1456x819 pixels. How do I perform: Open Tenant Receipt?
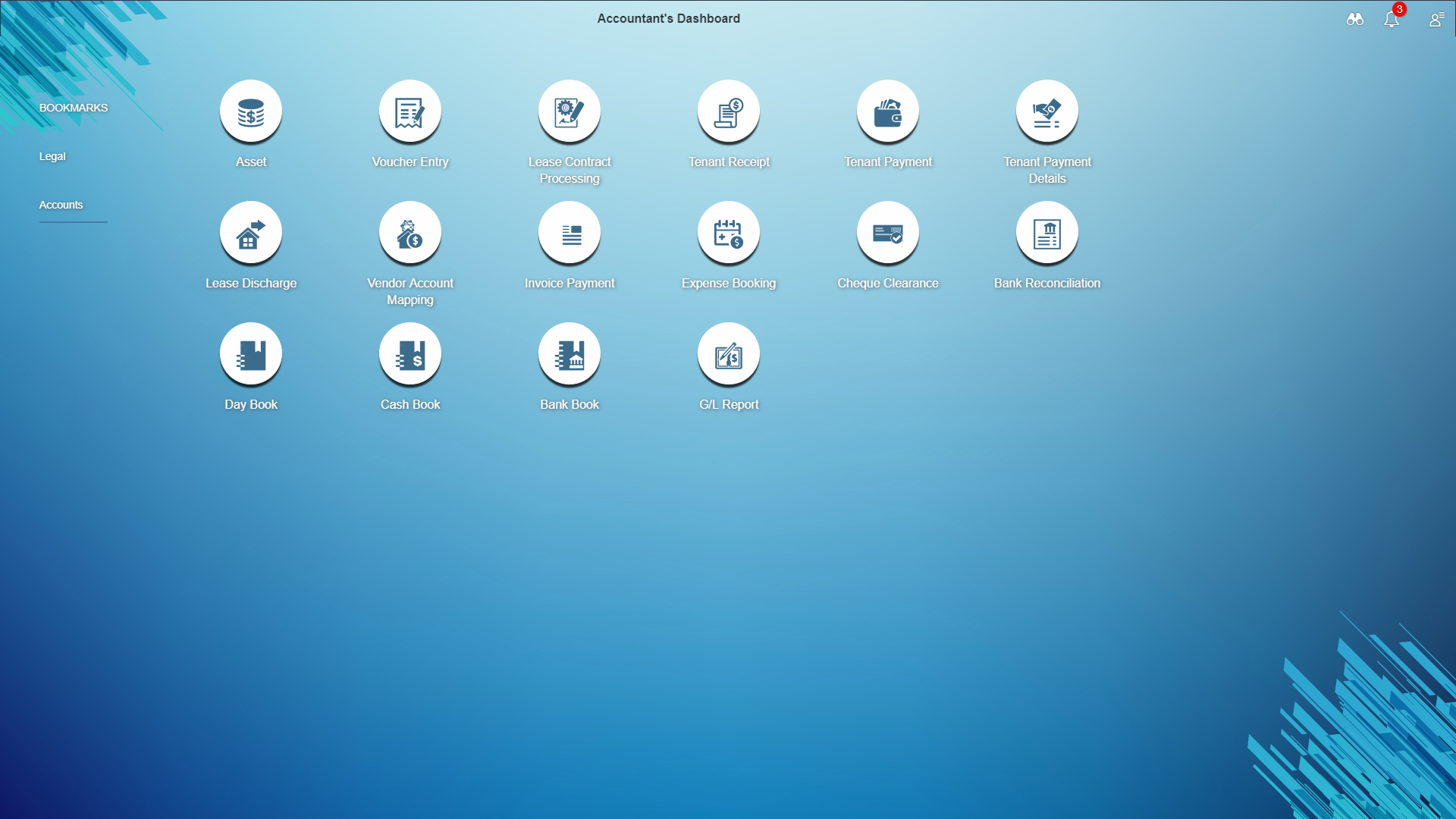729,111
